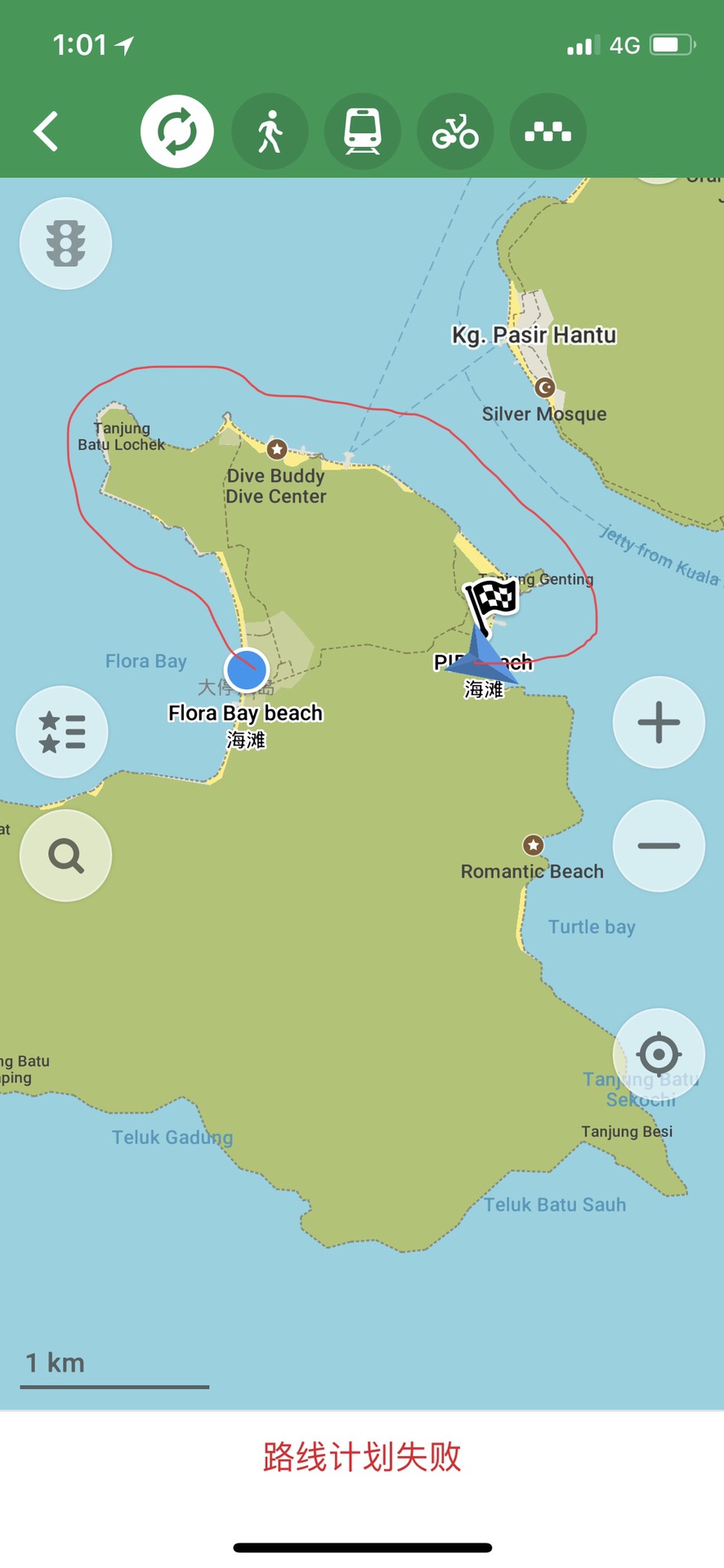Tap the Romantic Beach map marker

[x=534, y=844]
